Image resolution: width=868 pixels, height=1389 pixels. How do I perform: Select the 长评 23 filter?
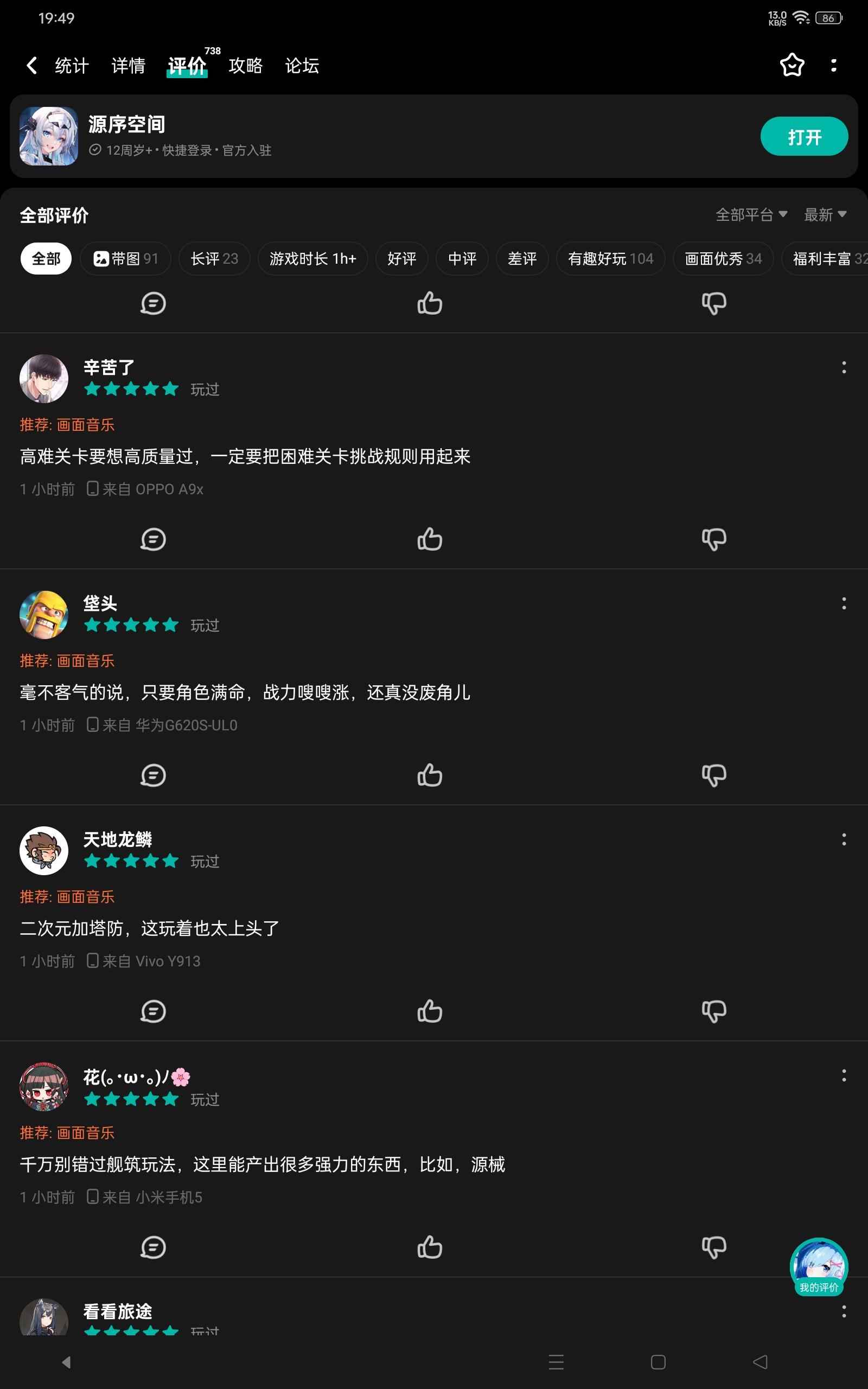coord(214,258)
